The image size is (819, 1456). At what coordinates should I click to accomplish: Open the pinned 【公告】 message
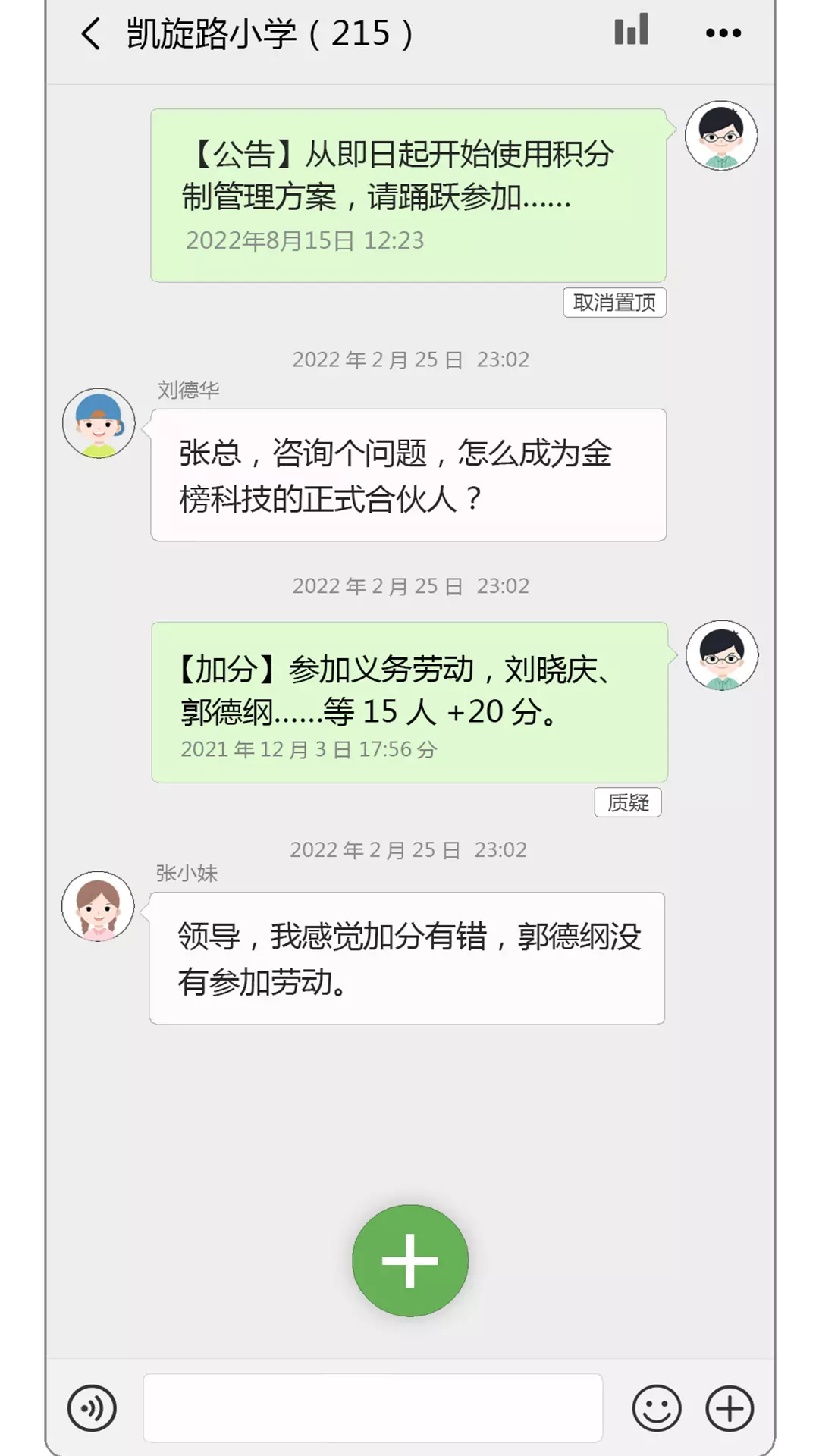409,196
